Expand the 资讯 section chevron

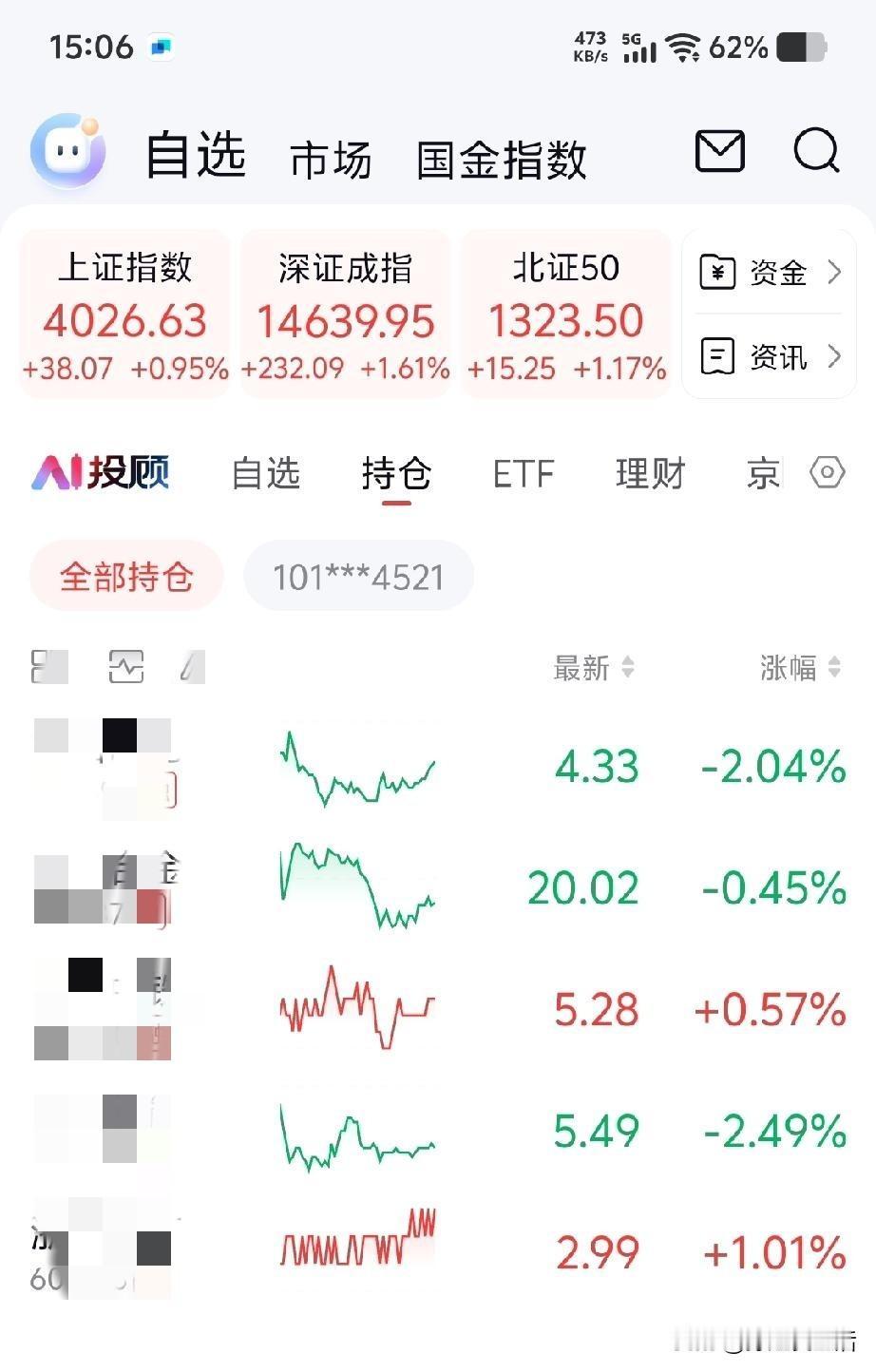(x=835, y=357)
